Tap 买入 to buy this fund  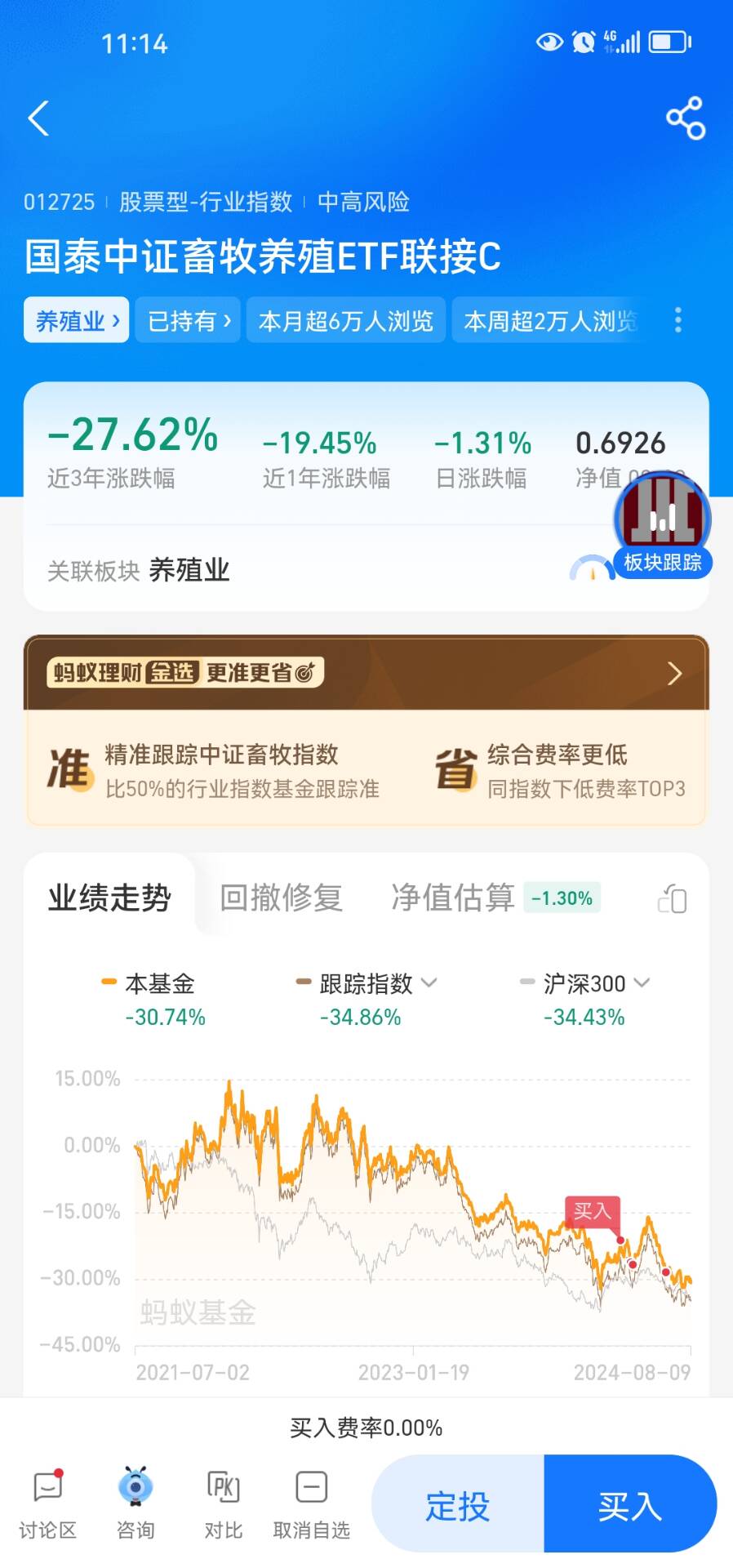click(629, 1504)
